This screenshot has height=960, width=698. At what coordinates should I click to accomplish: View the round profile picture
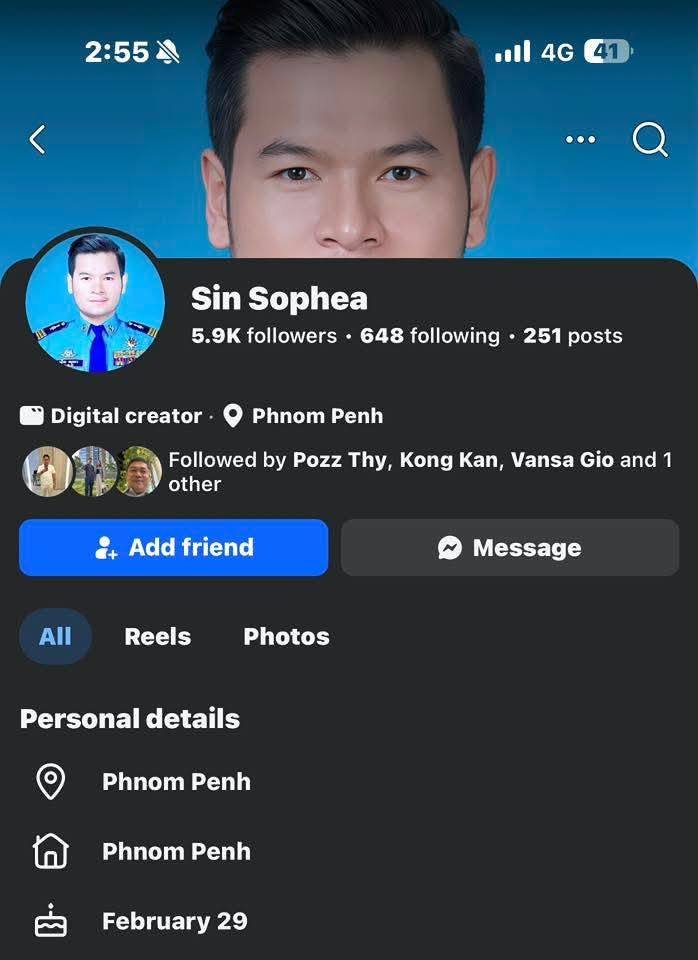pos(95,302)
